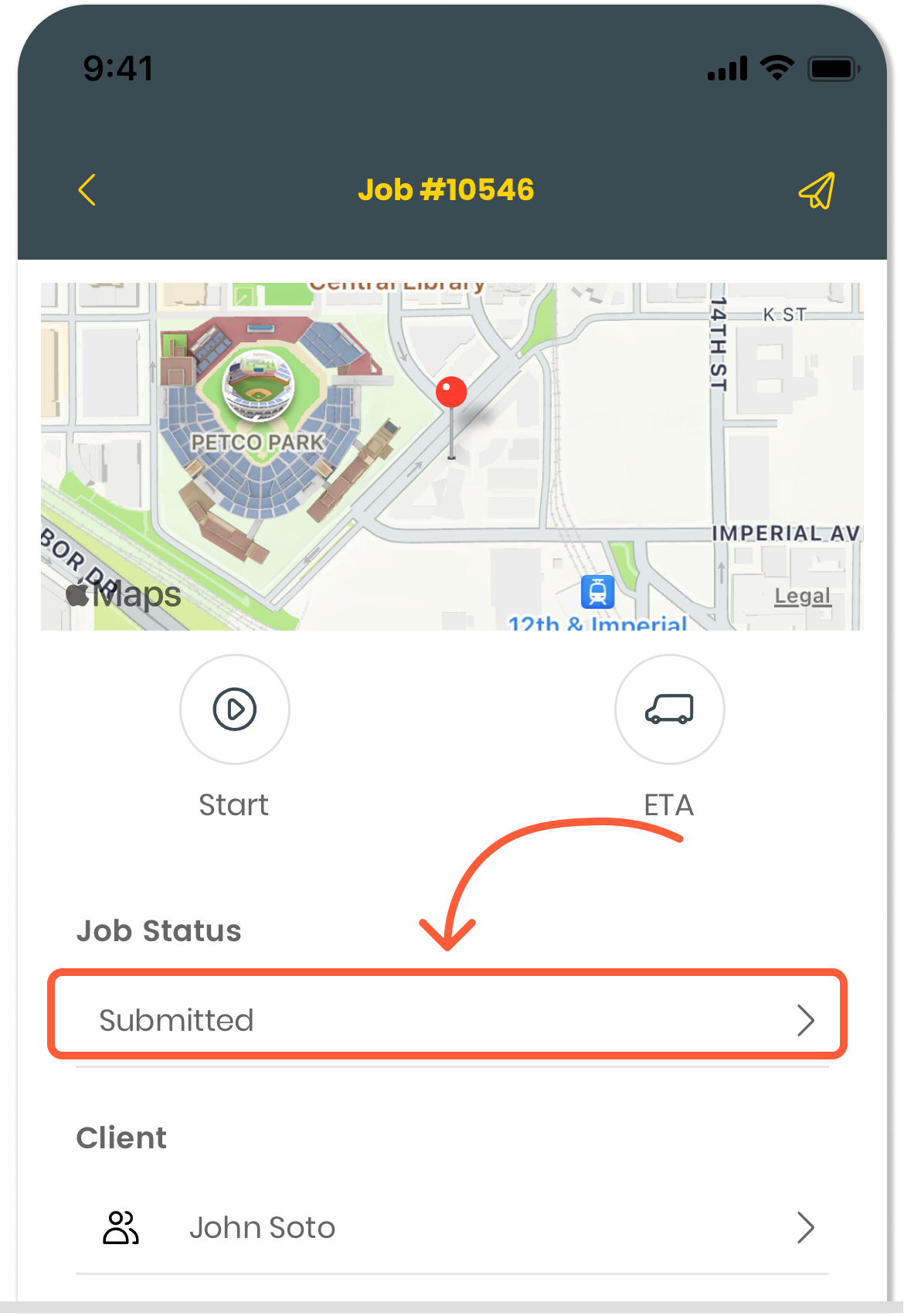
Task: Go back using the yellow back arrow
Action: pos(87,190)
